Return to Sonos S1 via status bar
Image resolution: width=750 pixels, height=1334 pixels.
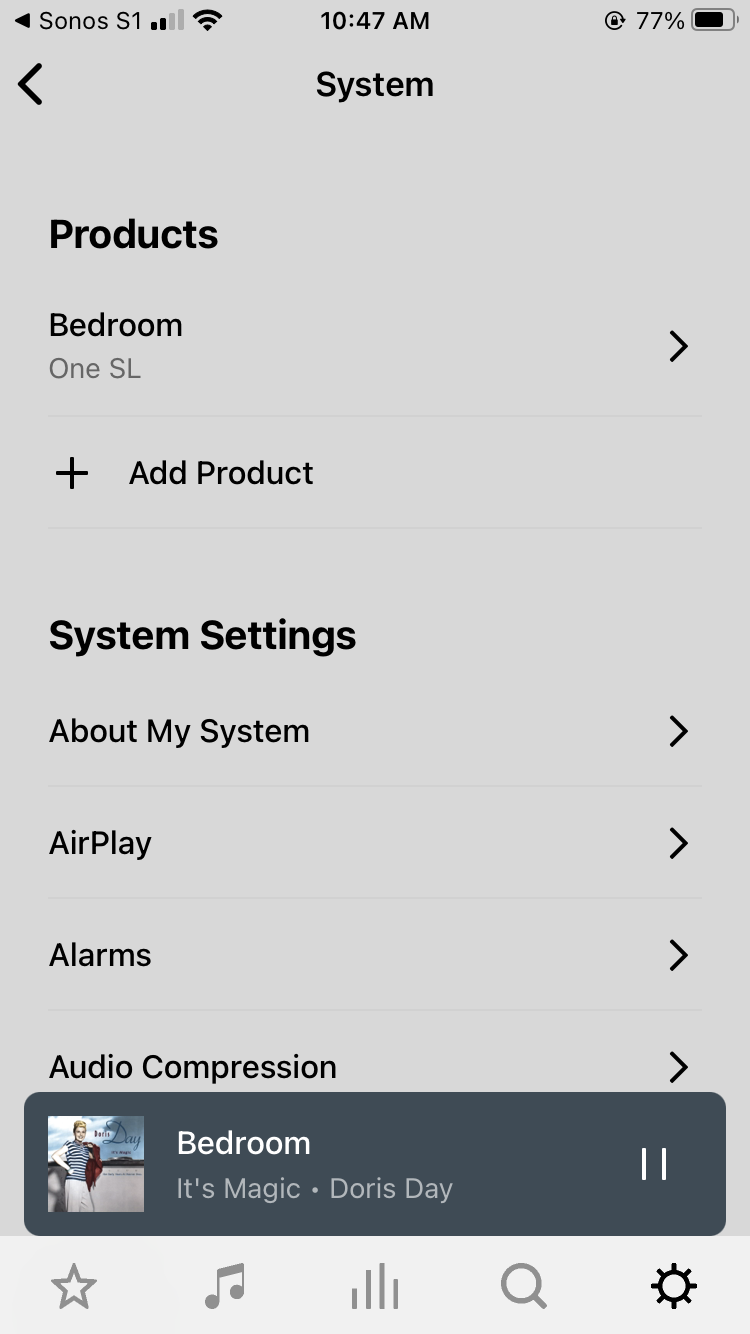tap(78, 20)
